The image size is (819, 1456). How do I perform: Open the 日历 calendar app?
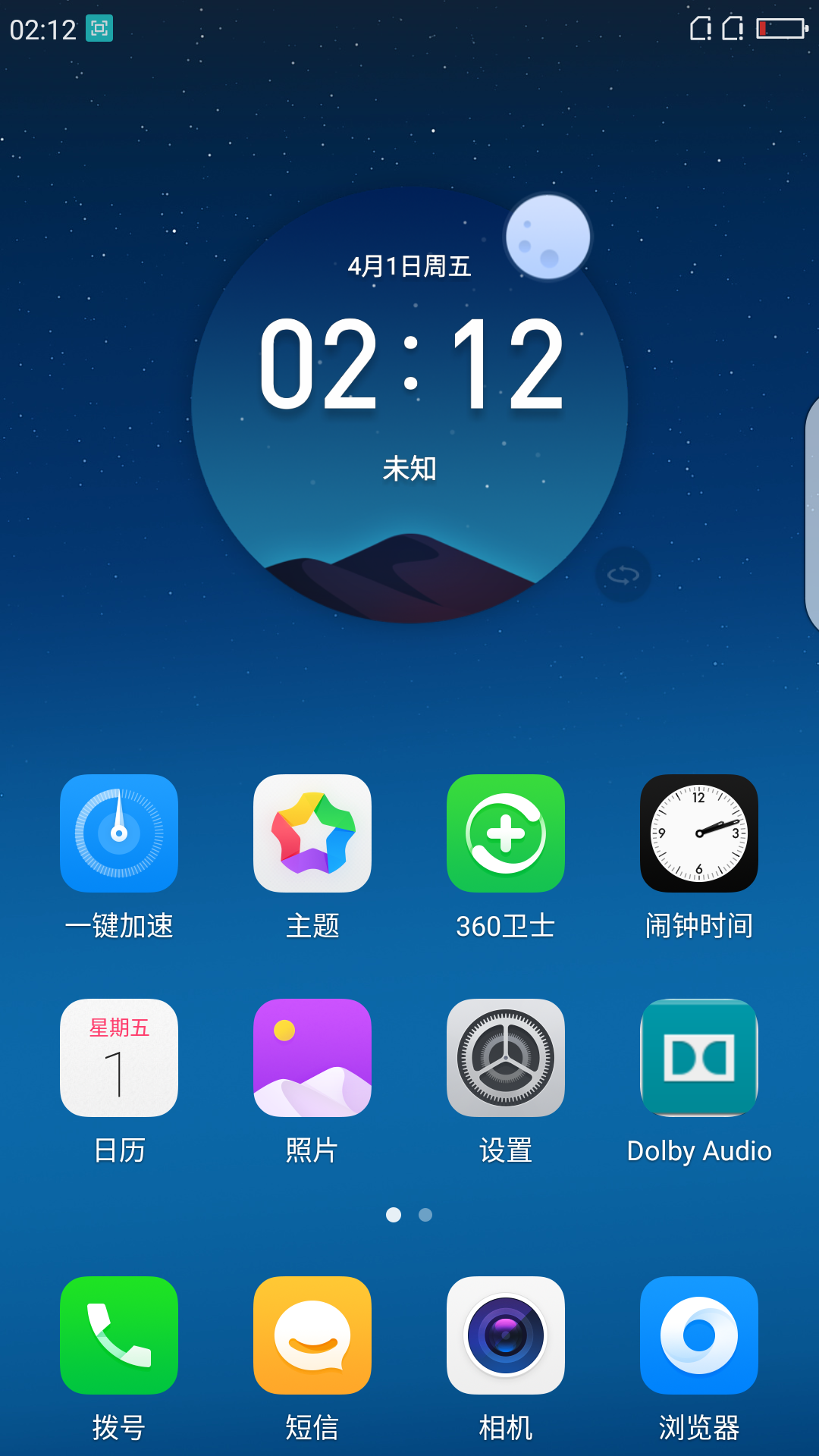coord(119,1057)
